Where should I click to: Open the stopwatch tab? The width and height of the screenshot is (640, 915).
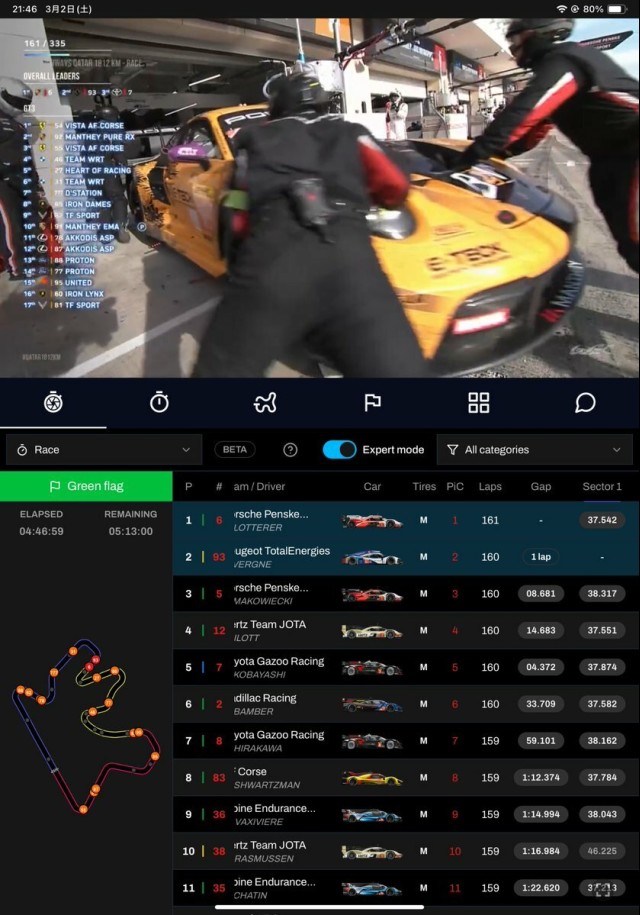159,402
